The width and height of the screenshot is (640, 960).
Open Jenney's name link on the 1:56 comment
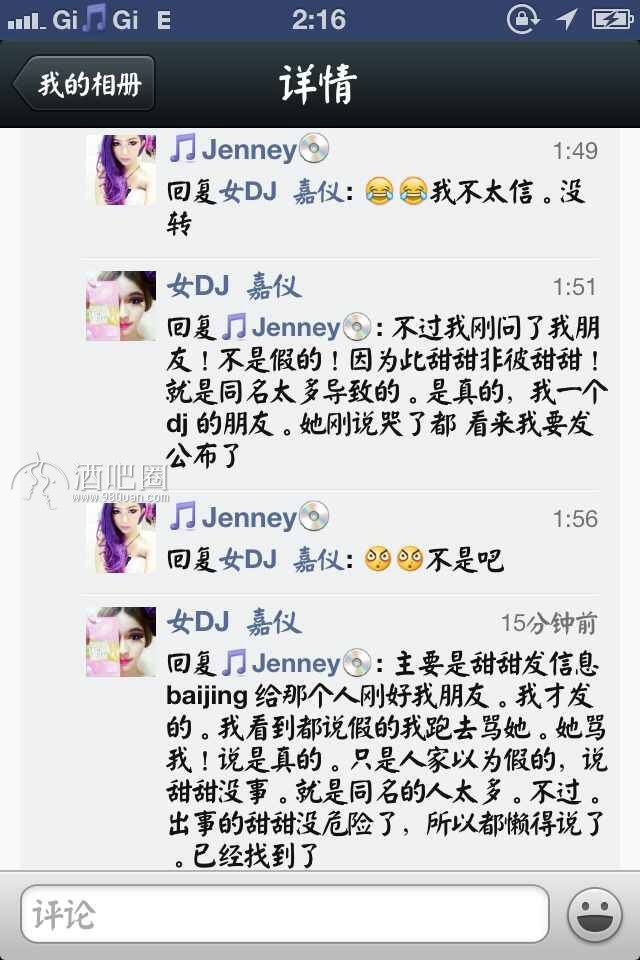[248, 518]
